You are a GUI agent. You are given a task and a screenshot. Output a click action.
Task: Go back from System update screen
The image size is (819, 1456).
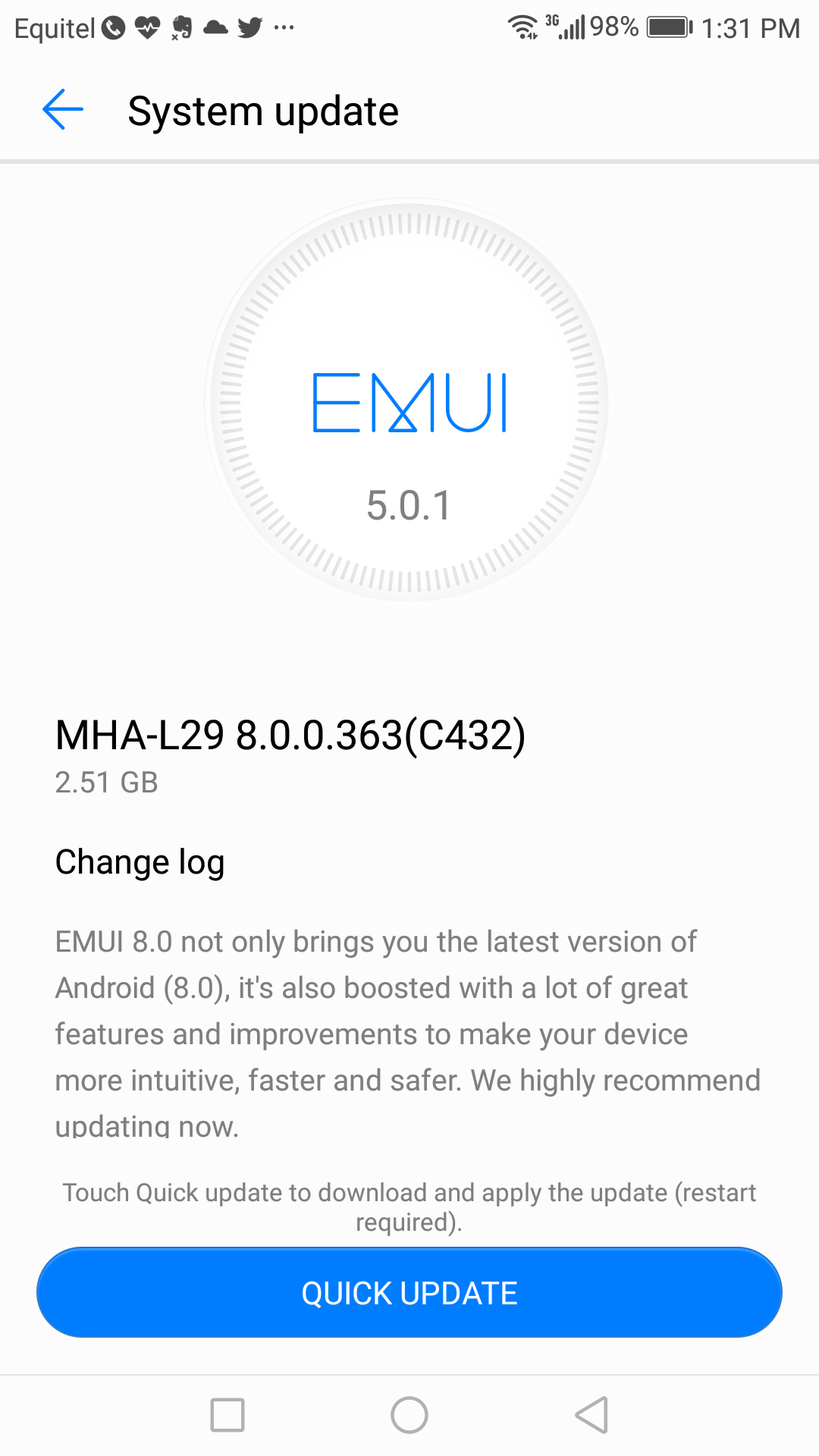click(x=63, y=110)
